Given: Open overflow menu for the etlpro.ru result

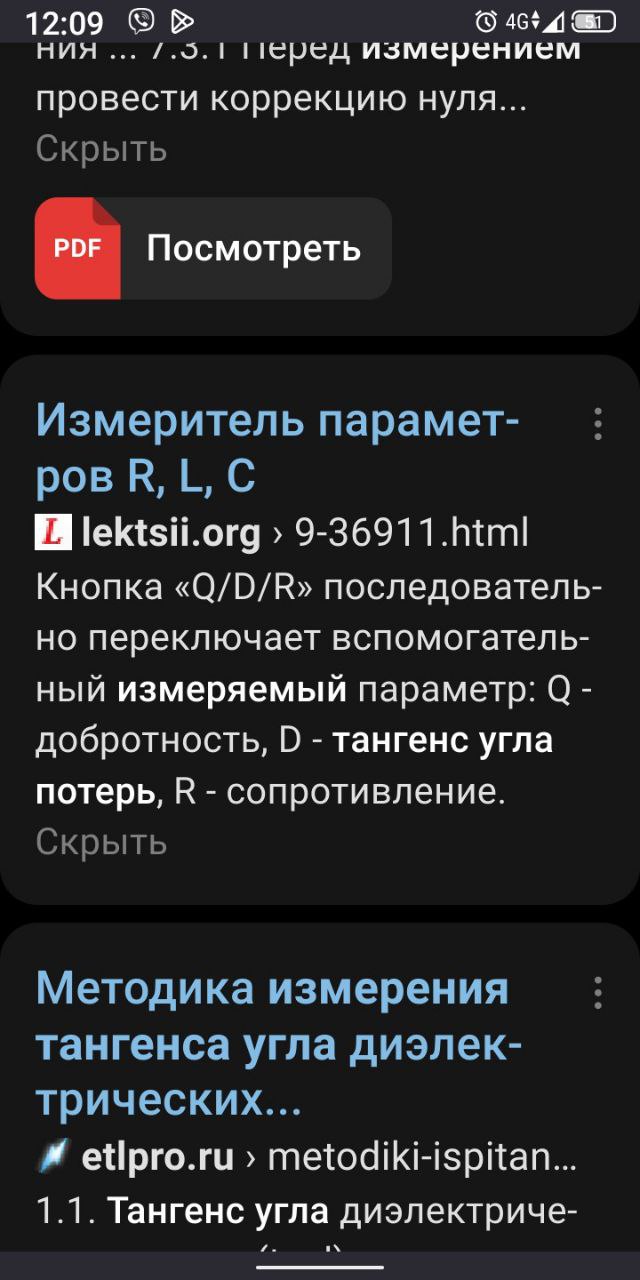Looking at the screenshot, I should tap(598, 993).
